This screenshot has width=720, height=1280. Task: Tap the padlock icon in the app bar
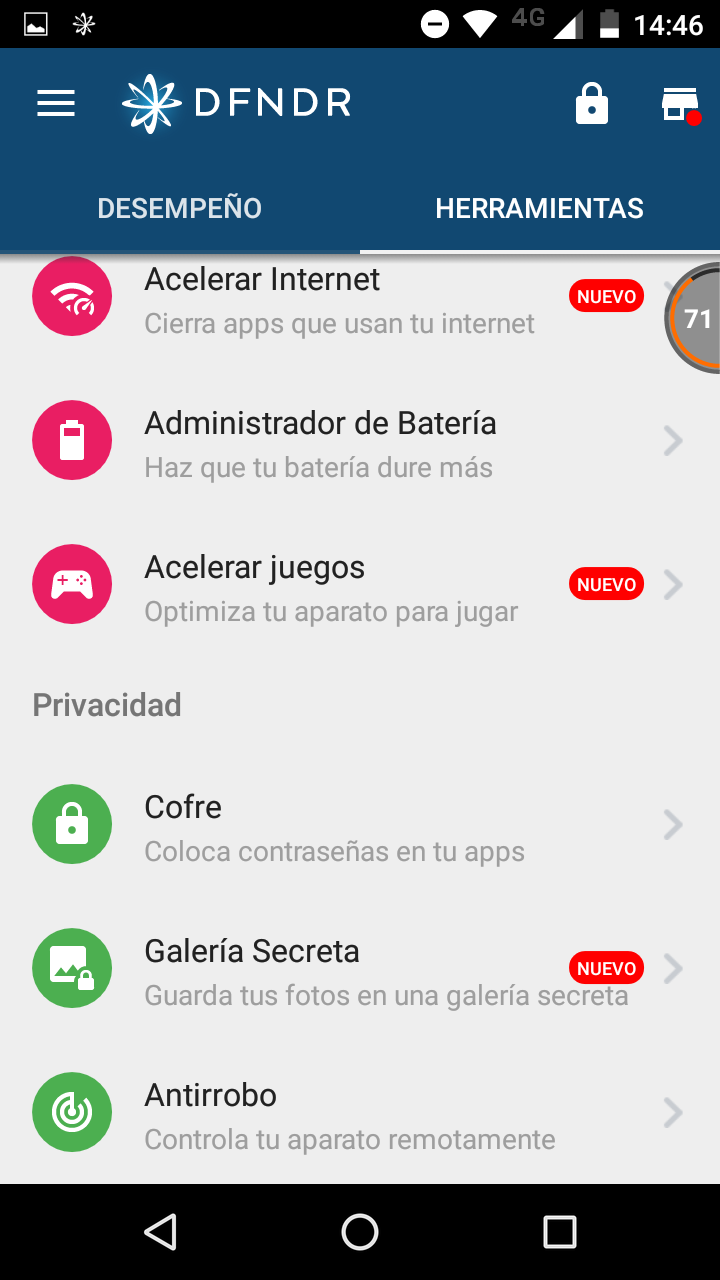pyautogui.click(x=592, y=103)
